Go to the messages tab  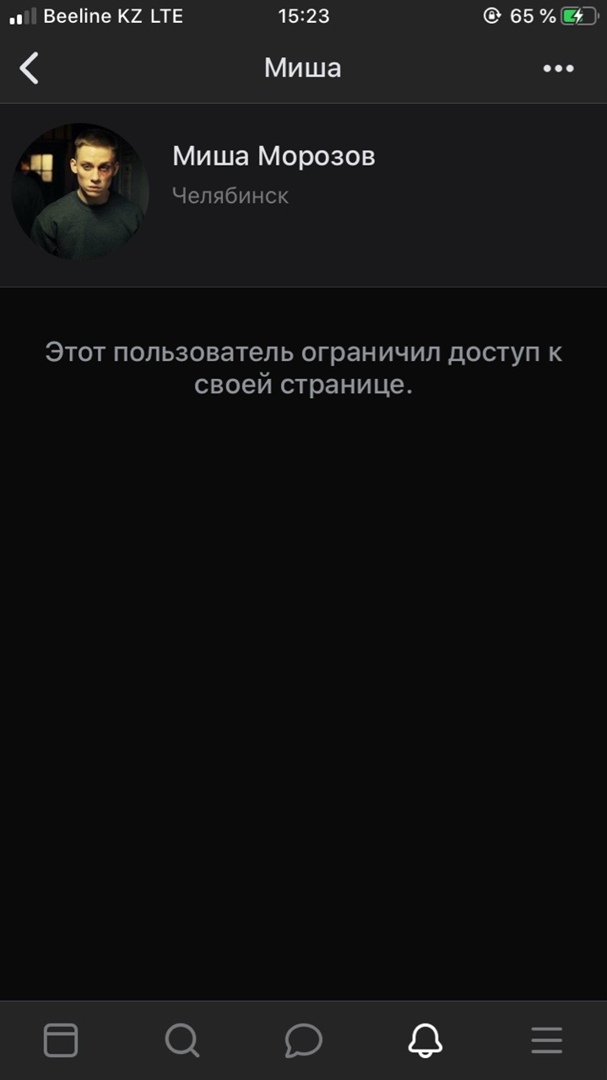[303, 1041]
